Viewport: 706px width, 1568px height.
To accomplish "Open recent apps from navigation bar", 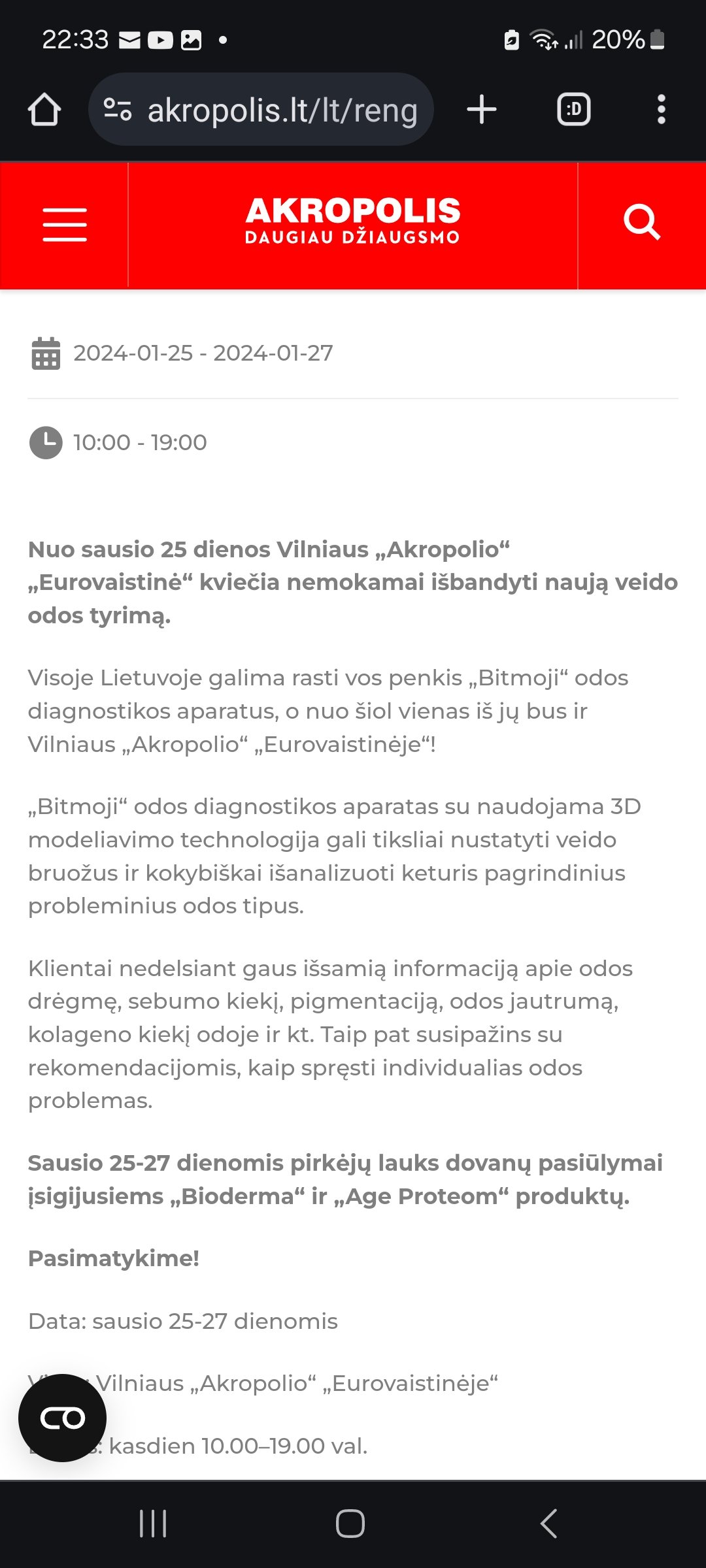I will pyautogui.click(x=153, y=1524).
